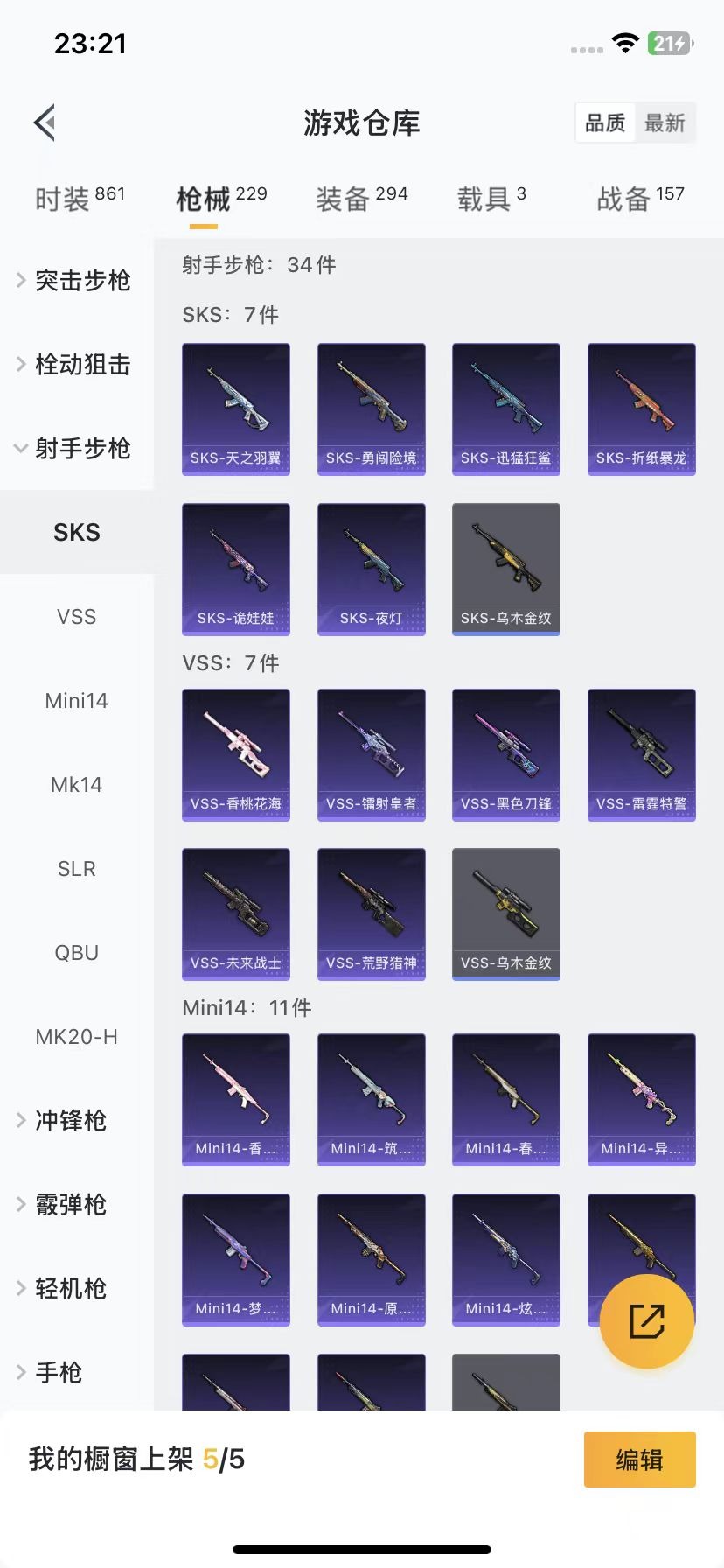
Task: Switch to the 战备 tab
Action: tap(640, 199)
